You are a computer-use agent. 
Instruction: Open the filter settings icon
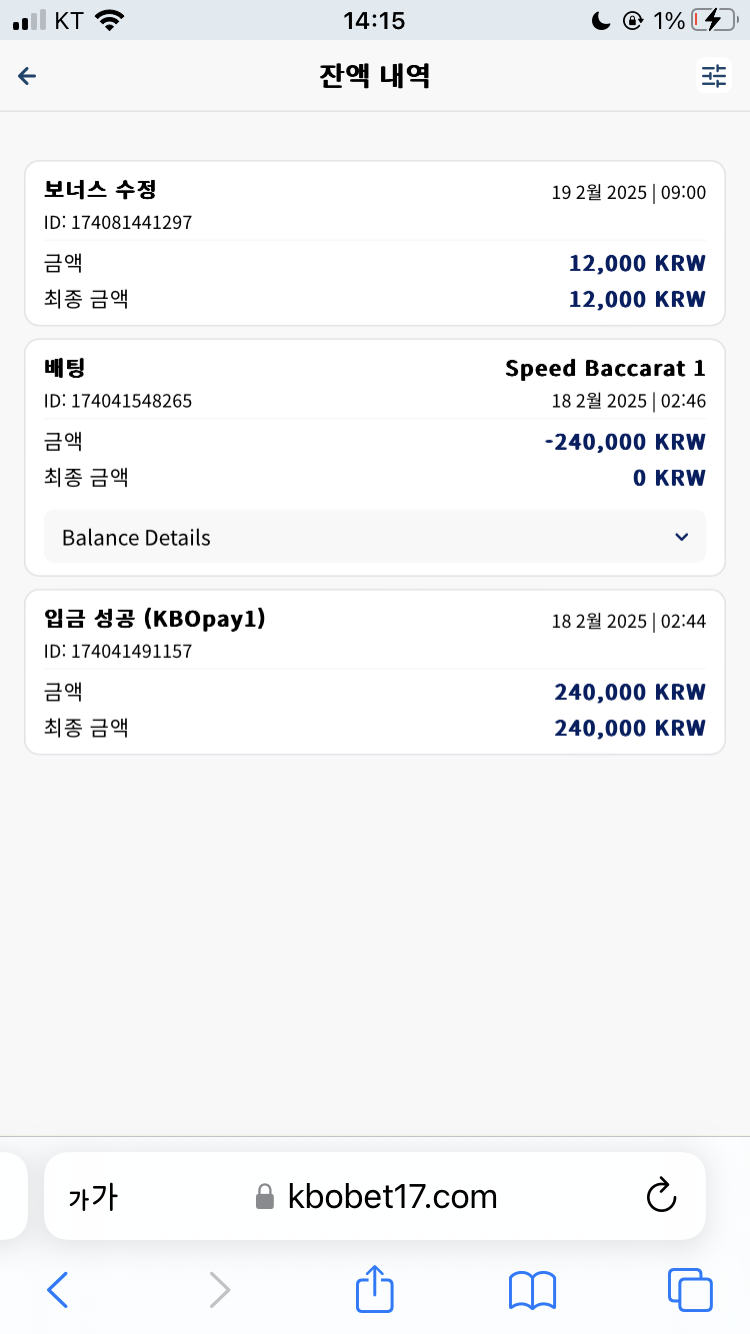click(714, 76)
